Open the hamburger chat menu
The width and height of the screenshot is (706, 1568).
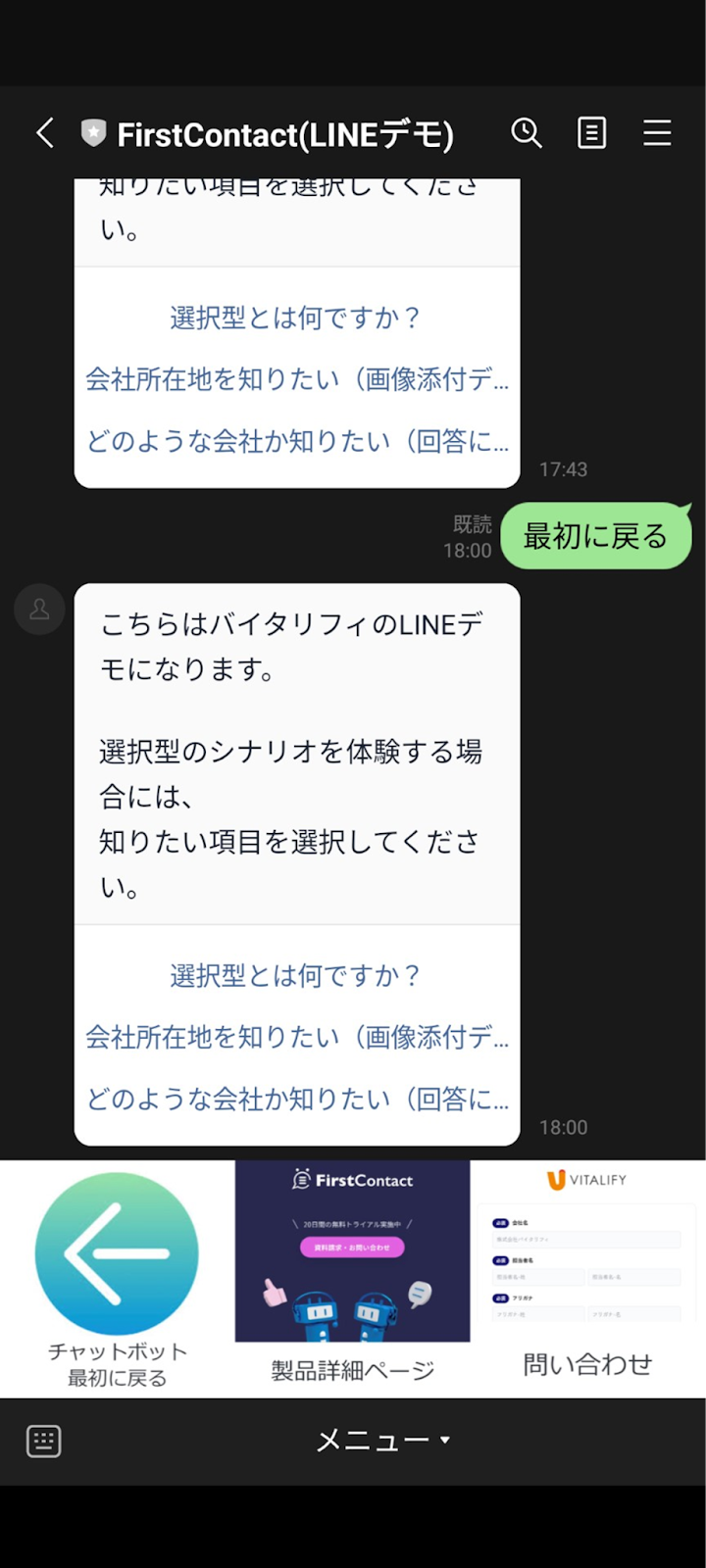657,133
